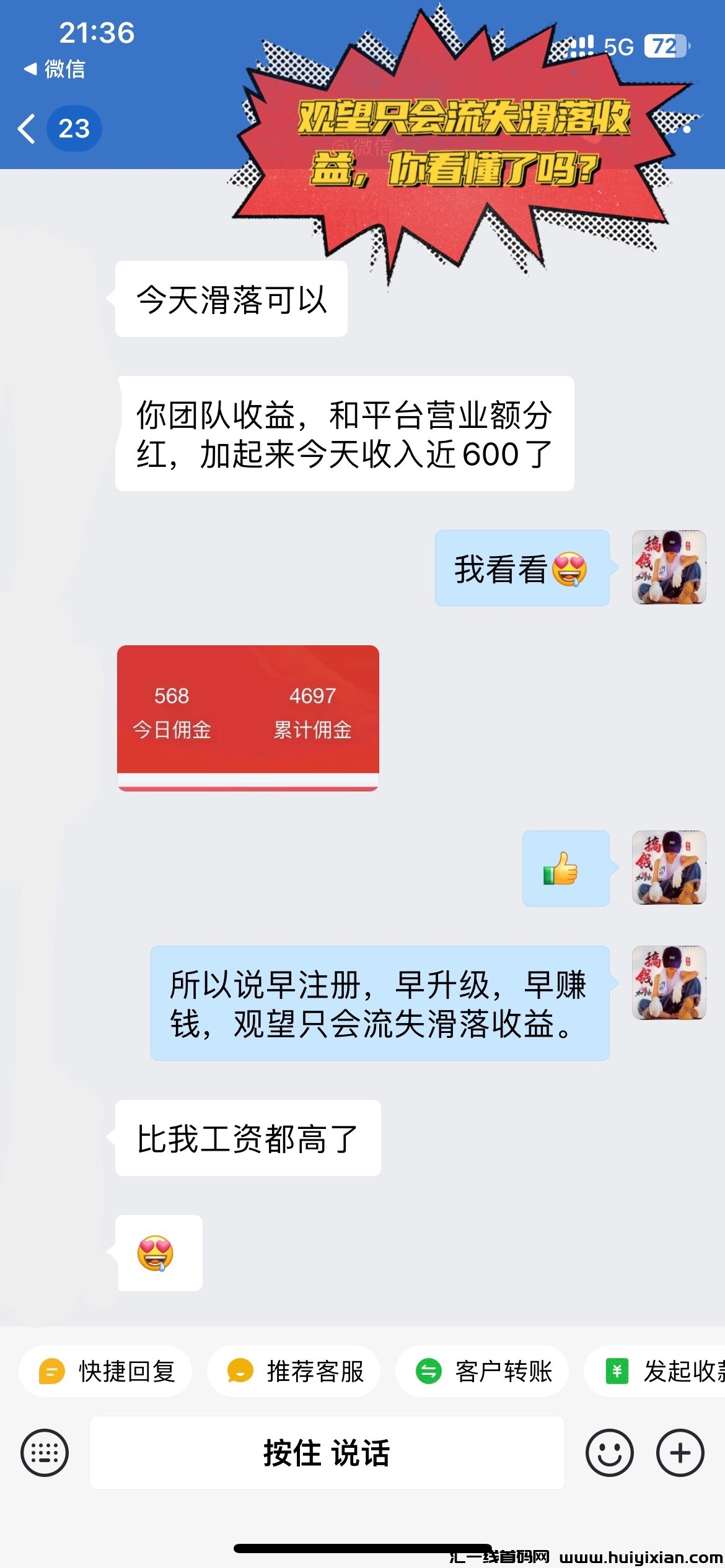This screenshot has height=1568, width=725.
Task: Tap the sender's 搞钱 avatar picture
Action: coord(669,568)
